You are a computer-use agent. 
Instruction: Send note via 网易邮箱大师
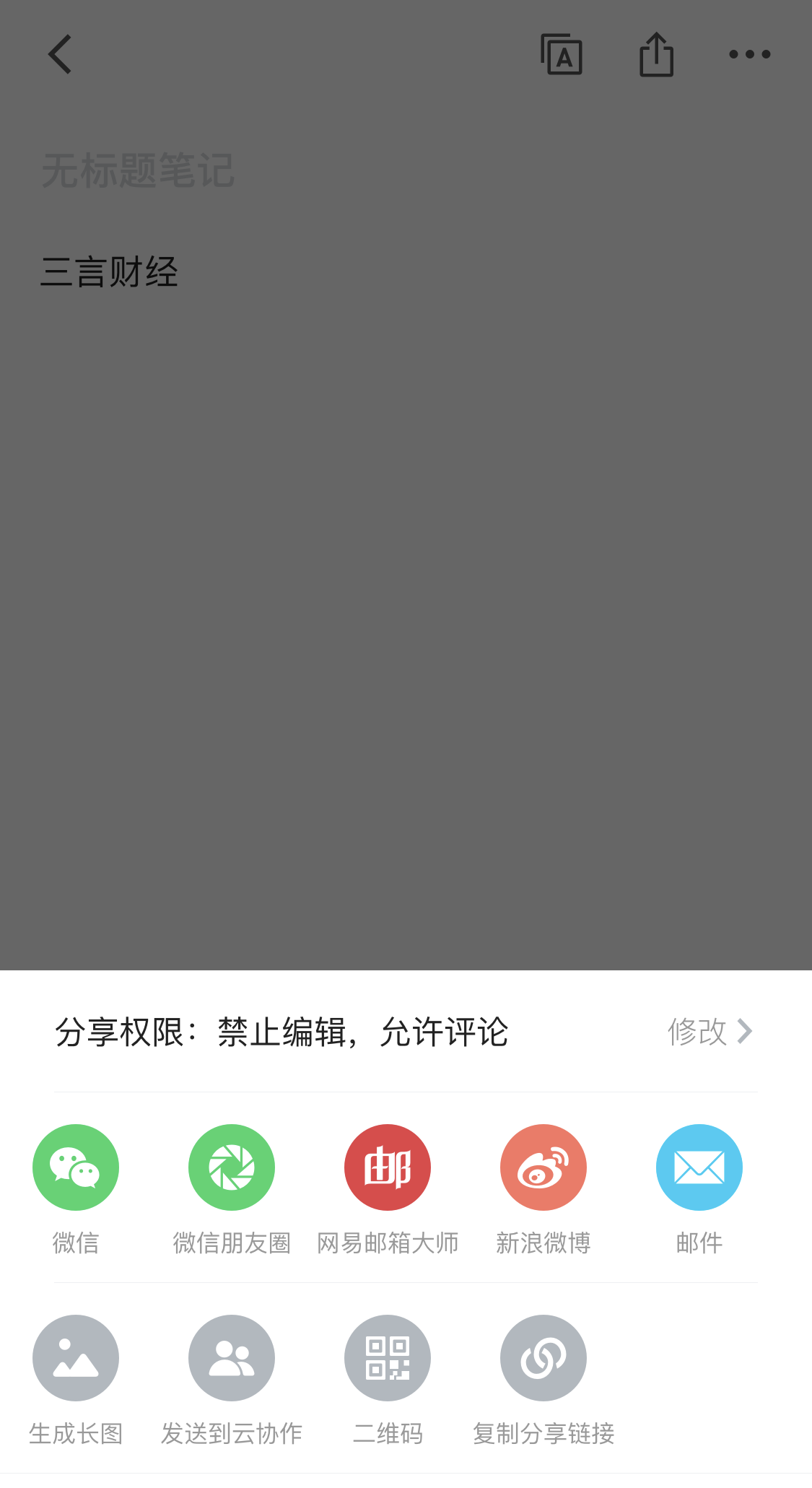click(x=387, y=1166)
